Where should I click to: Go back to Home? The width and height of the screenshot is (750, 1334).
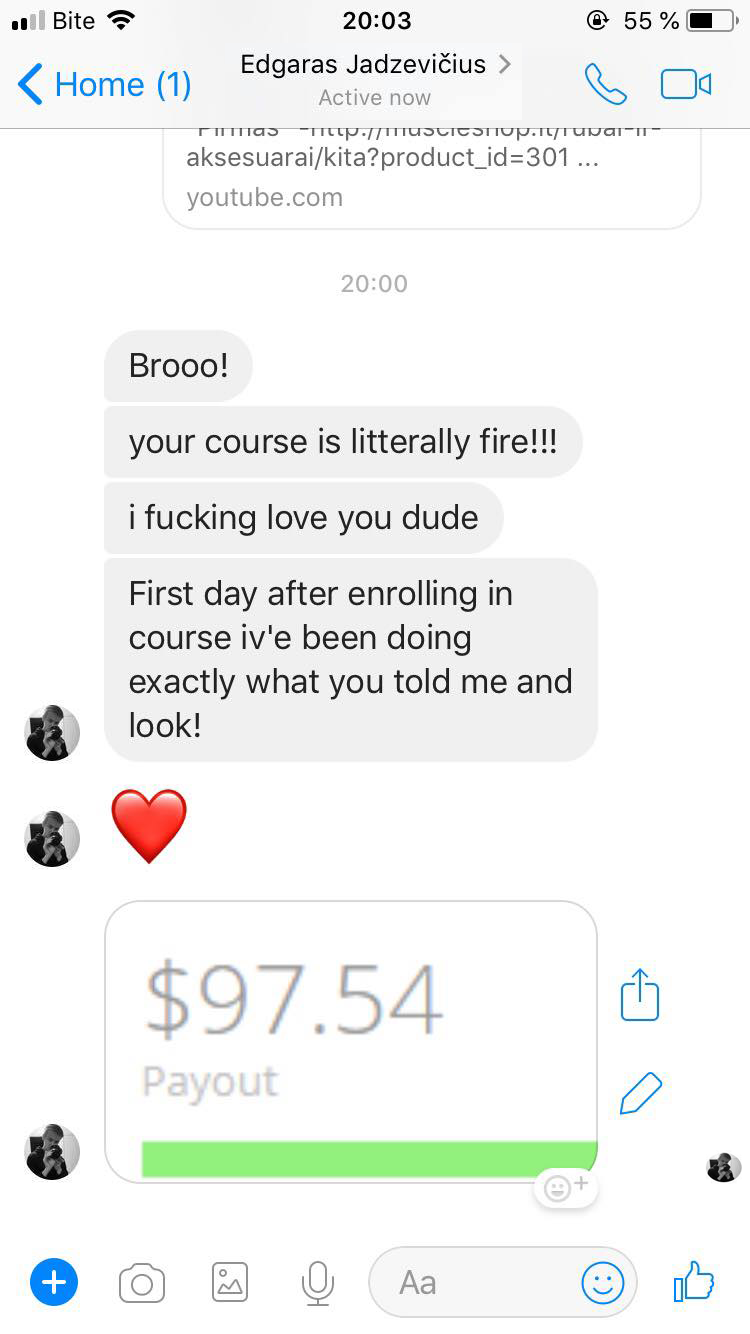click(104, 84)
